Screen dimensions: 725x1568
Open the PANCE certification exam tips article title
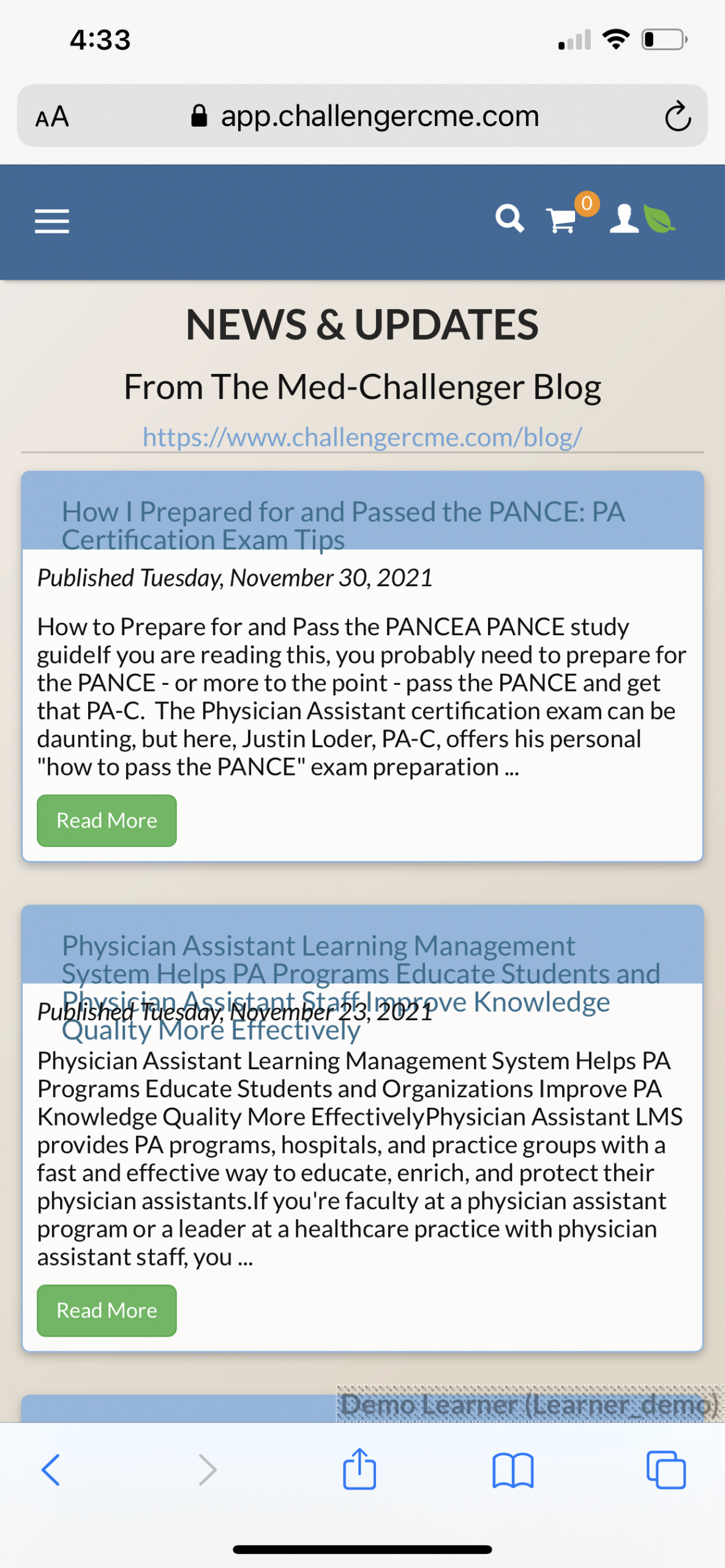click(x=343, y=525)
